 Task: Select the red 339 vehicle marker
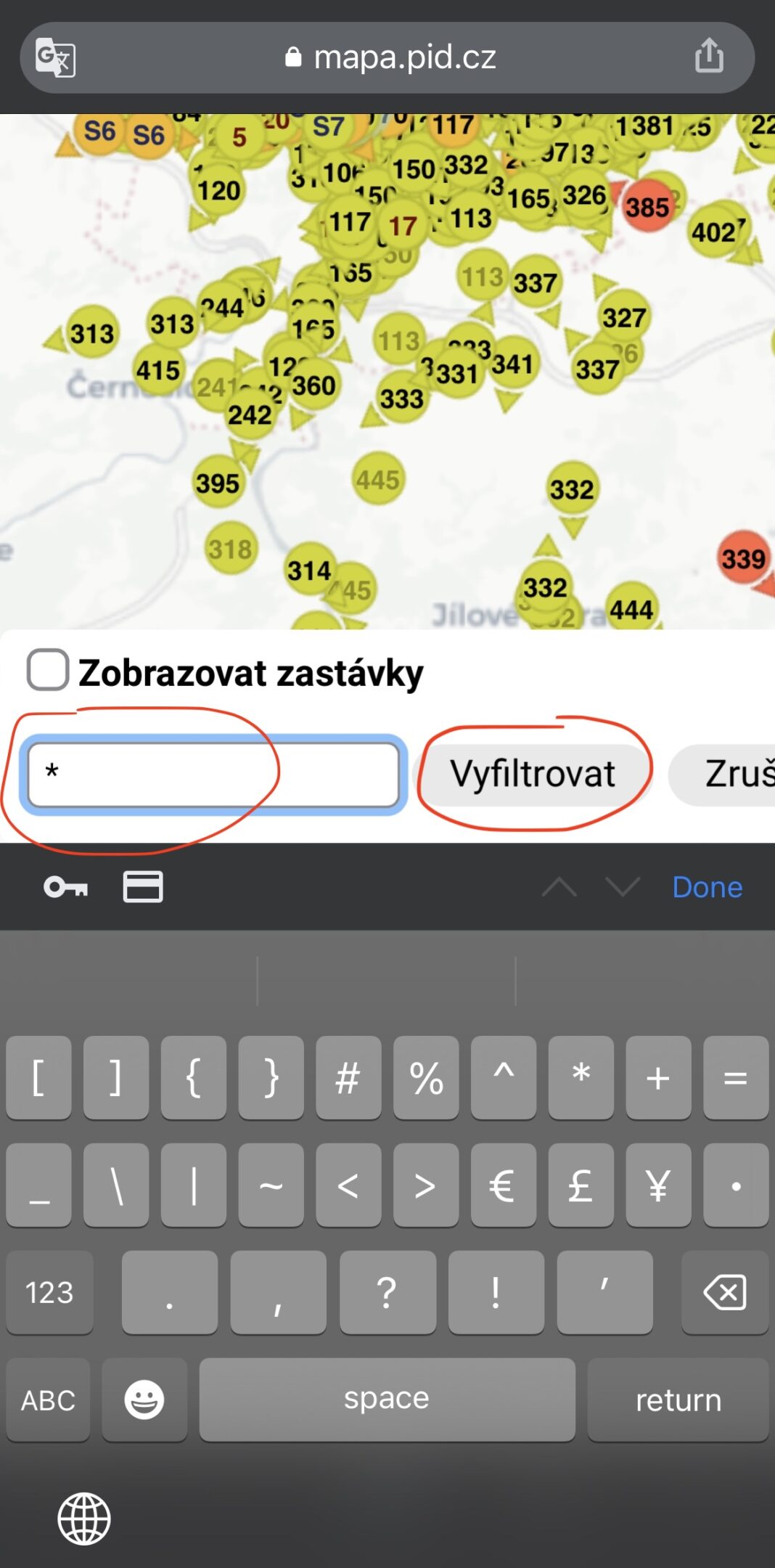(743, 559)
